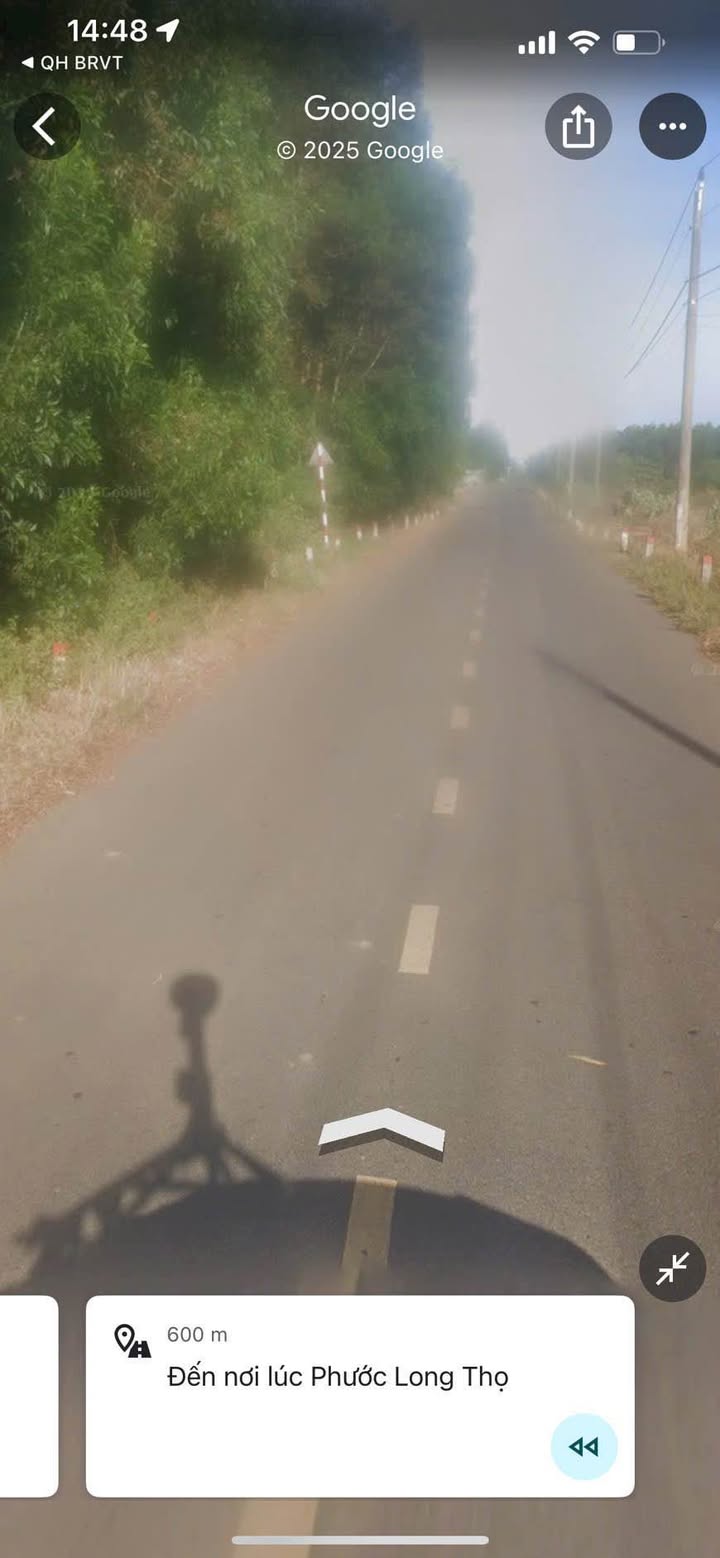Viewport: 720px width, 1558px height.
Task: Share this Street View location
Action: click(578, 127)
